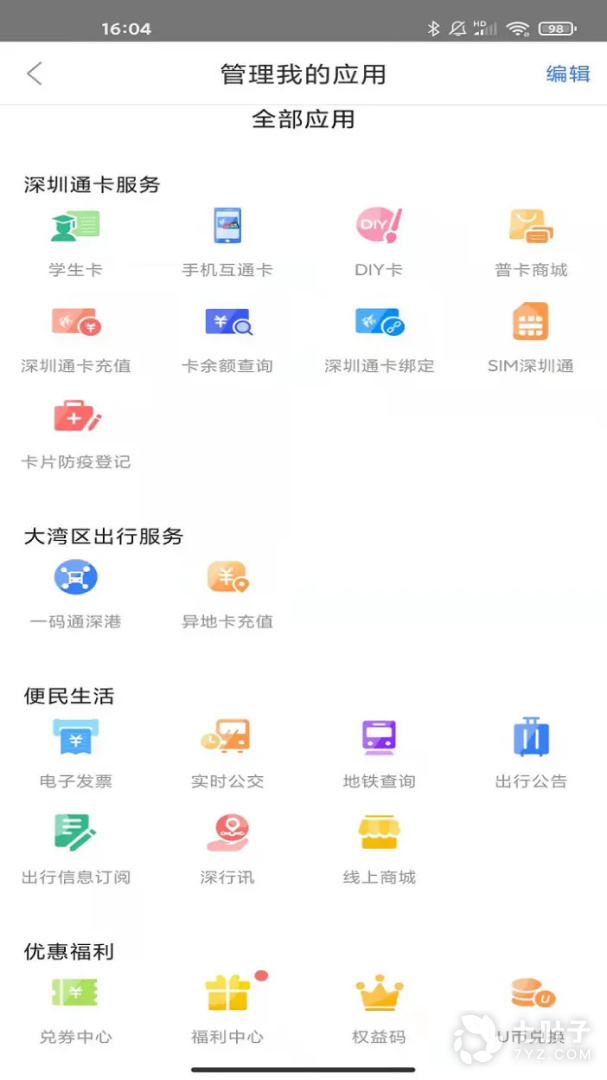
Task: Open 地铁查询 metro lookup
Action: pos(379,752)
